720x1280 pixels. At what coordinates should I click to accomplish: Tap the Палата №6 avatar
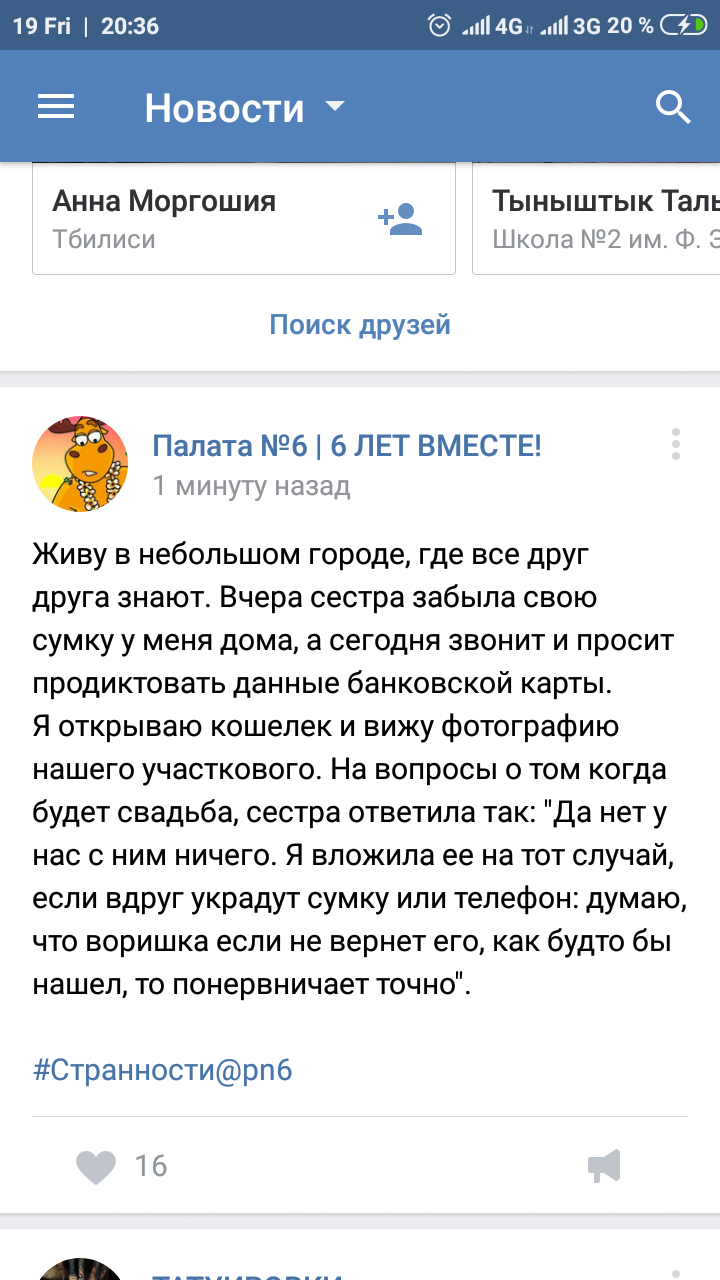(80, 463)
